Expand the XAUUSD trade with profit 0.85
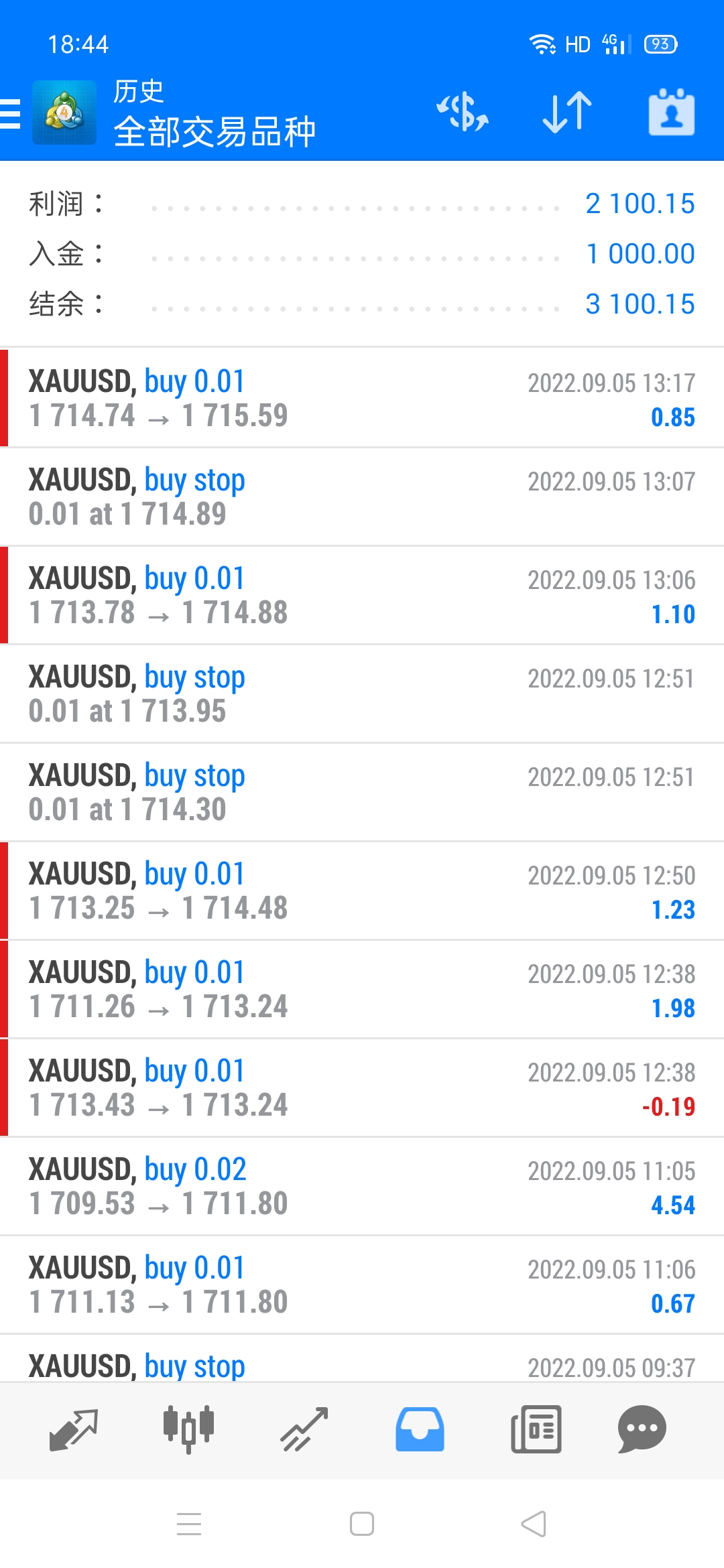This screenshot has width=724, height=1568. coord(362,398)
